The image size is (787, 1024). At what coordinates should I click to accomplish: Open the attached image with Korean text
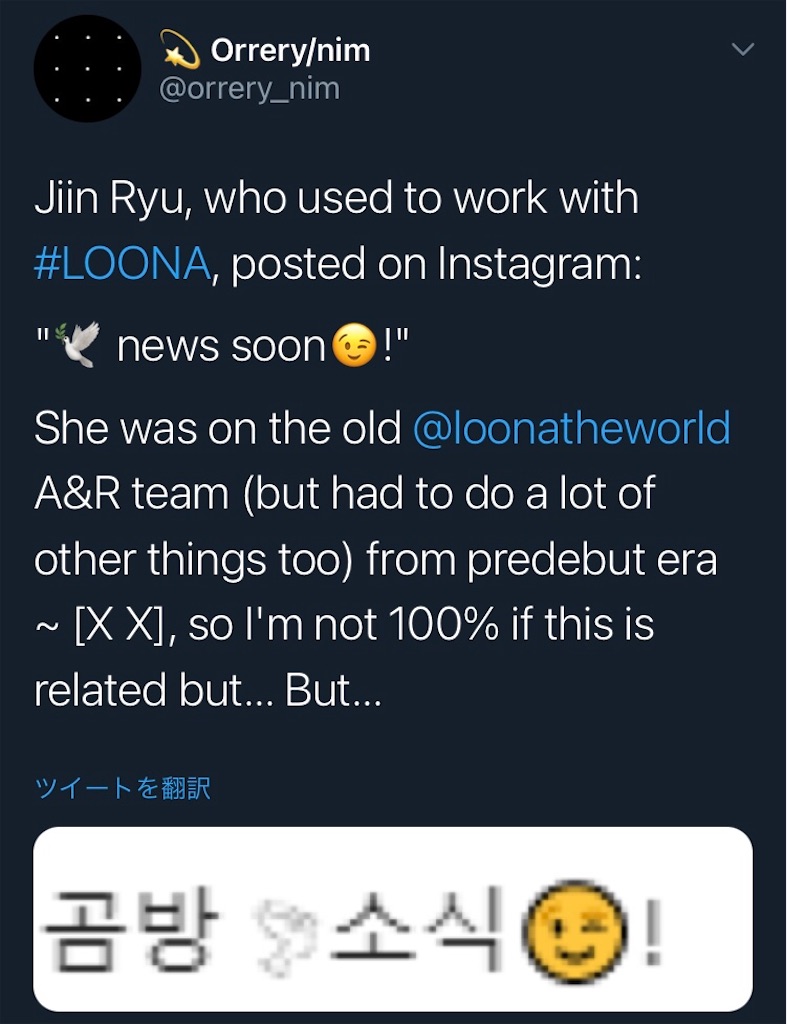[392, 918]
